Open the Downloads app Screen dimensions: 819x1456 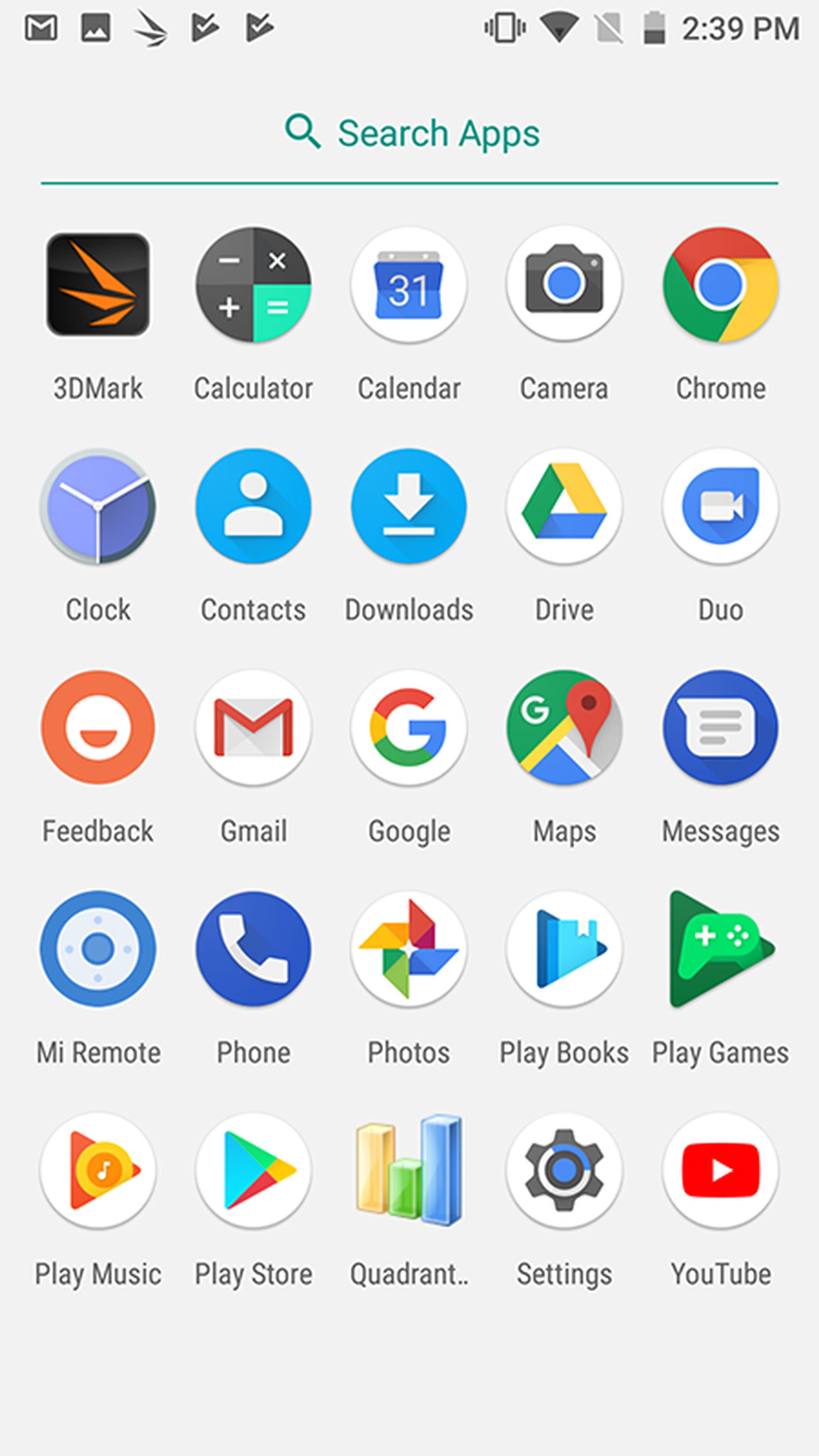(x=409, y=506)
